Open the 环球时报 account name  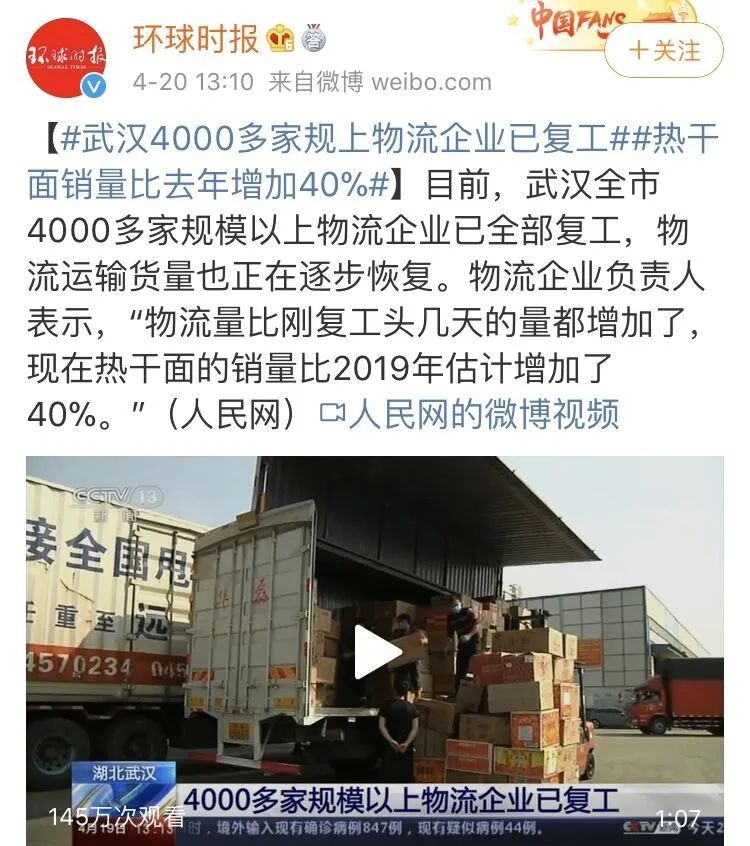196,38
